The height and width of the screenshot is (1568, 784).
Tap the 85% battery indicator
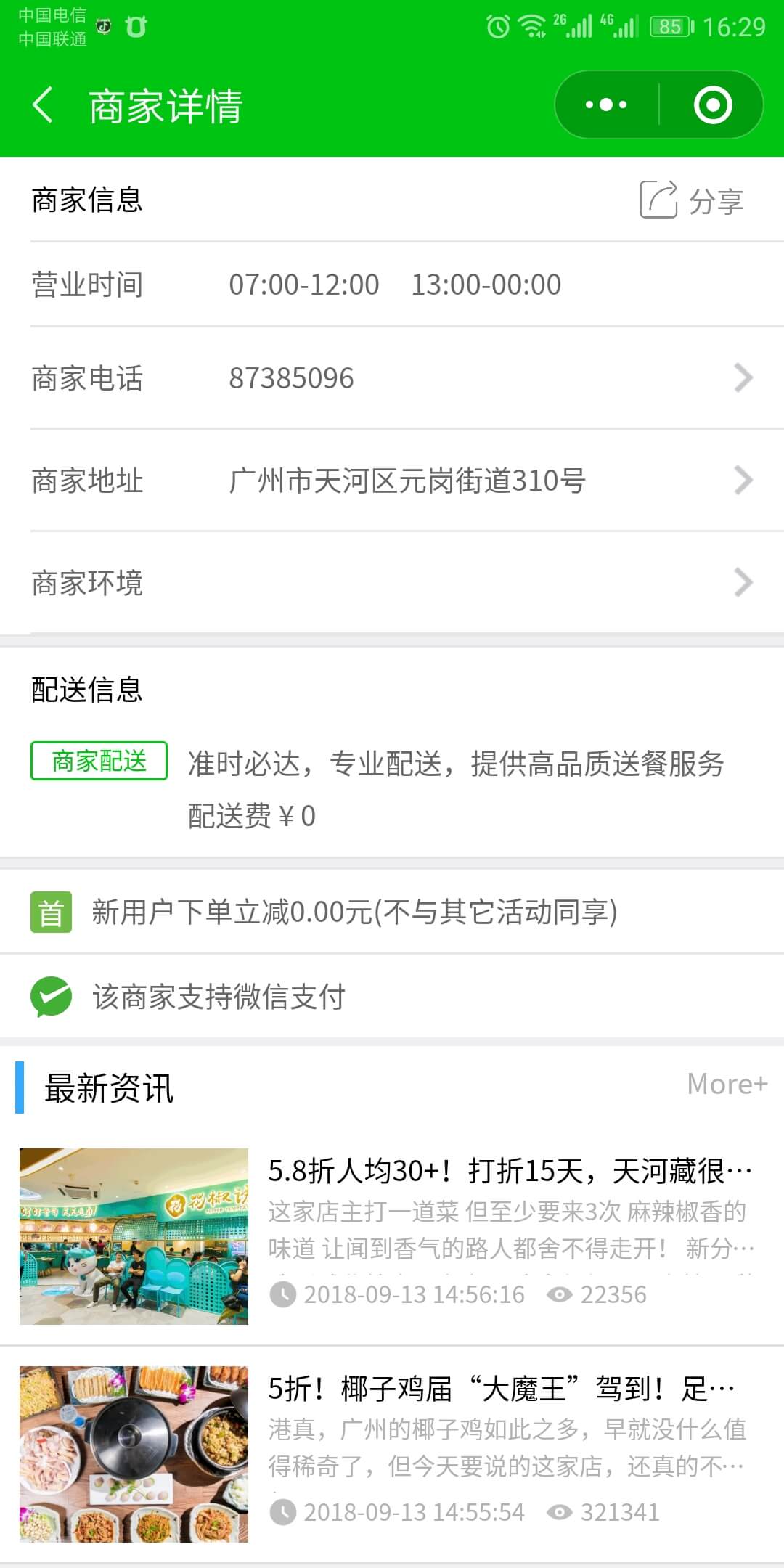(x=671, y=25)
